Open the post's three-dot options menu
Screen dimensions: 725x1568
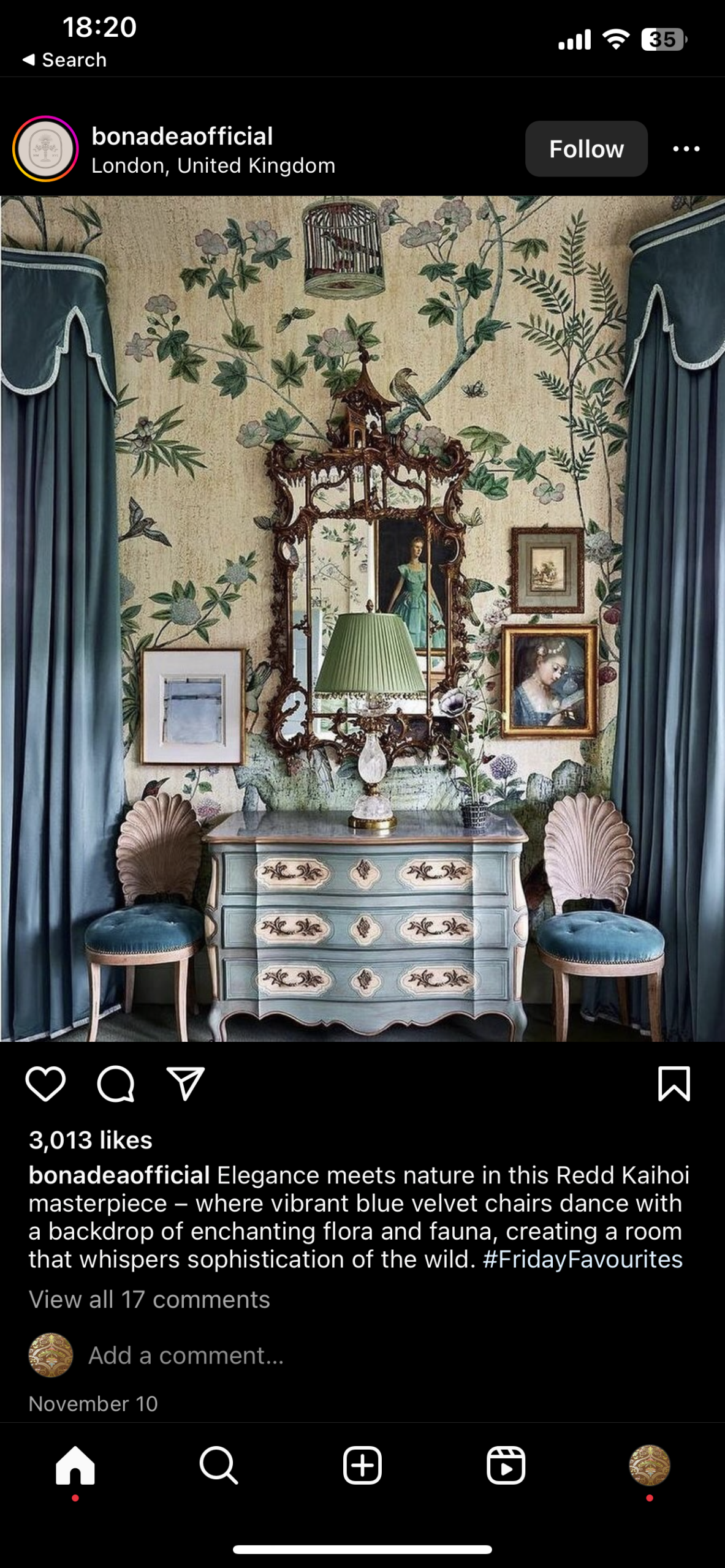pos(686,149)
